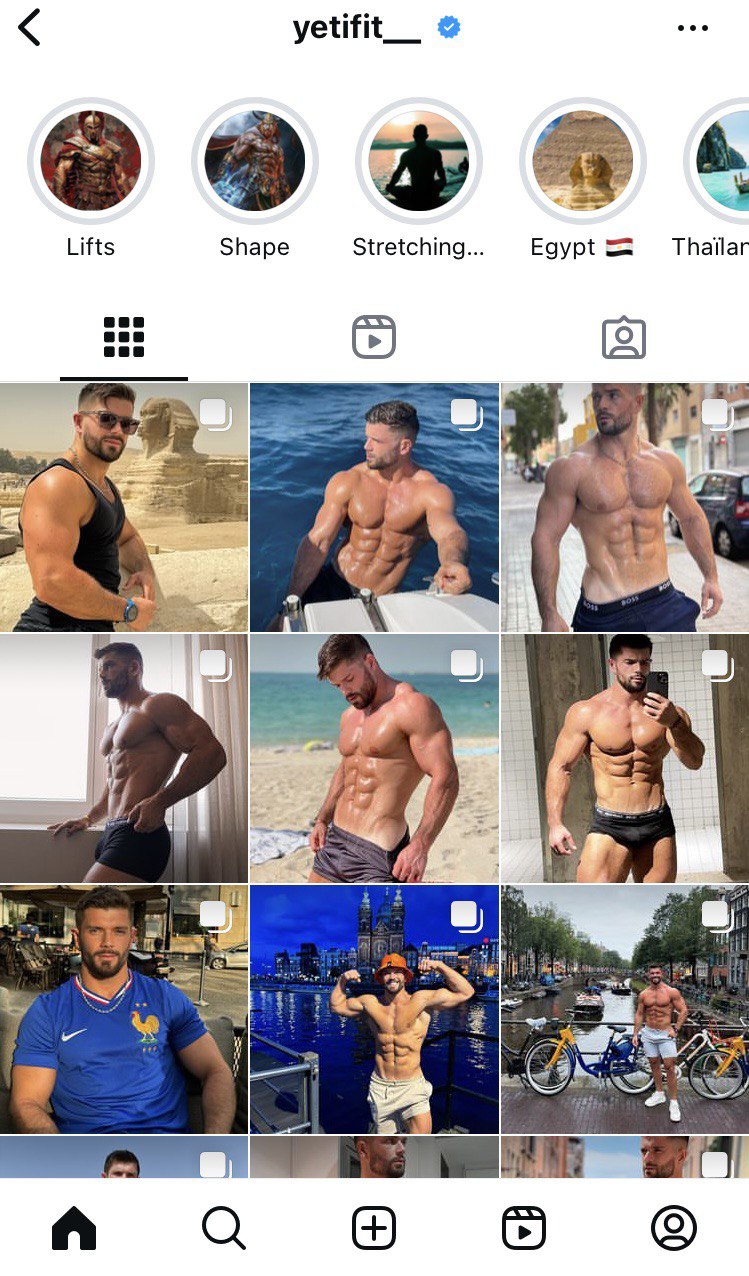
Task: Create a new post
Action: pos(374,1228)
